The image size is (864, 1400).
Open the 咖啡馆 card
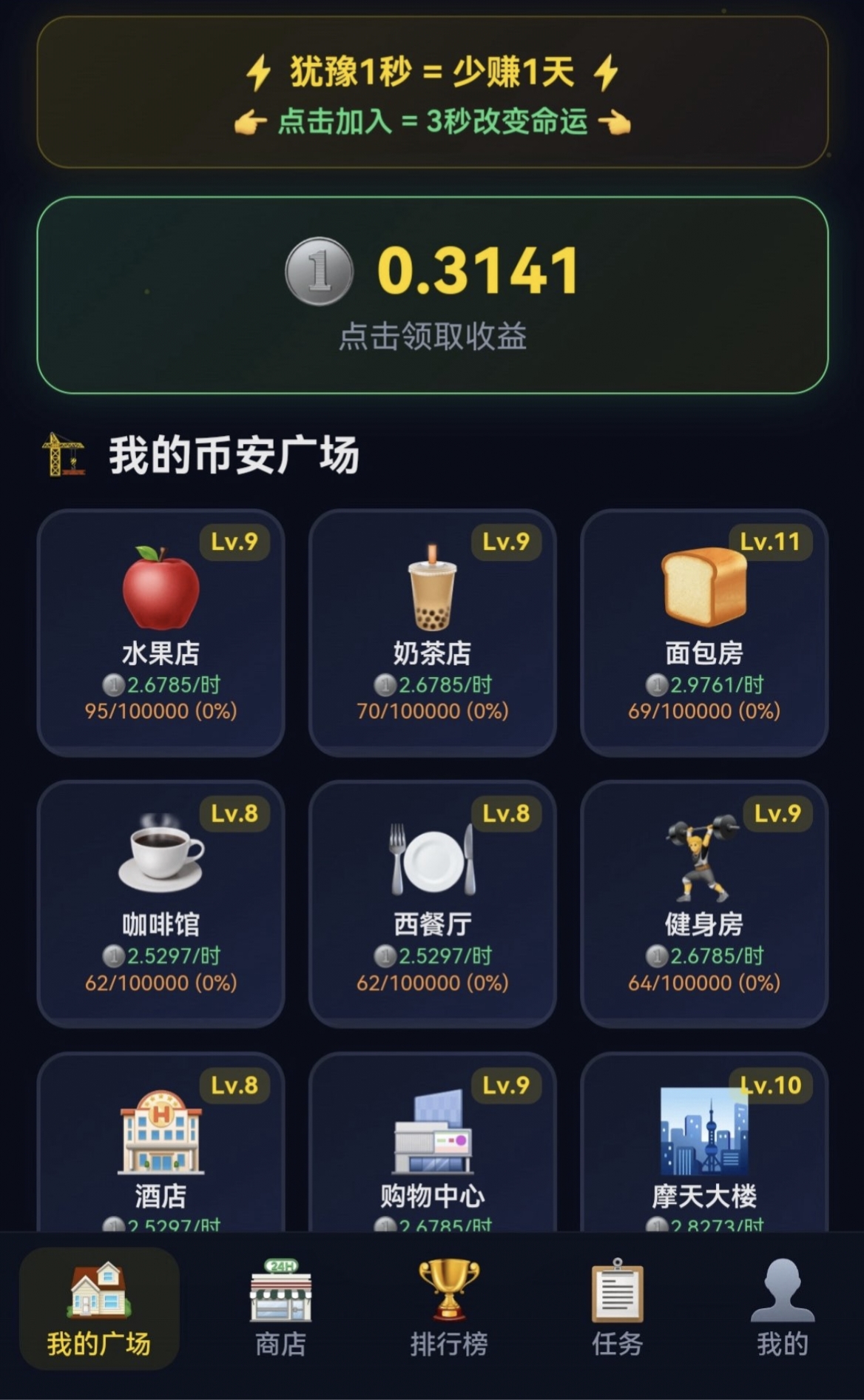pyautogui.click(x=161, y=903)
